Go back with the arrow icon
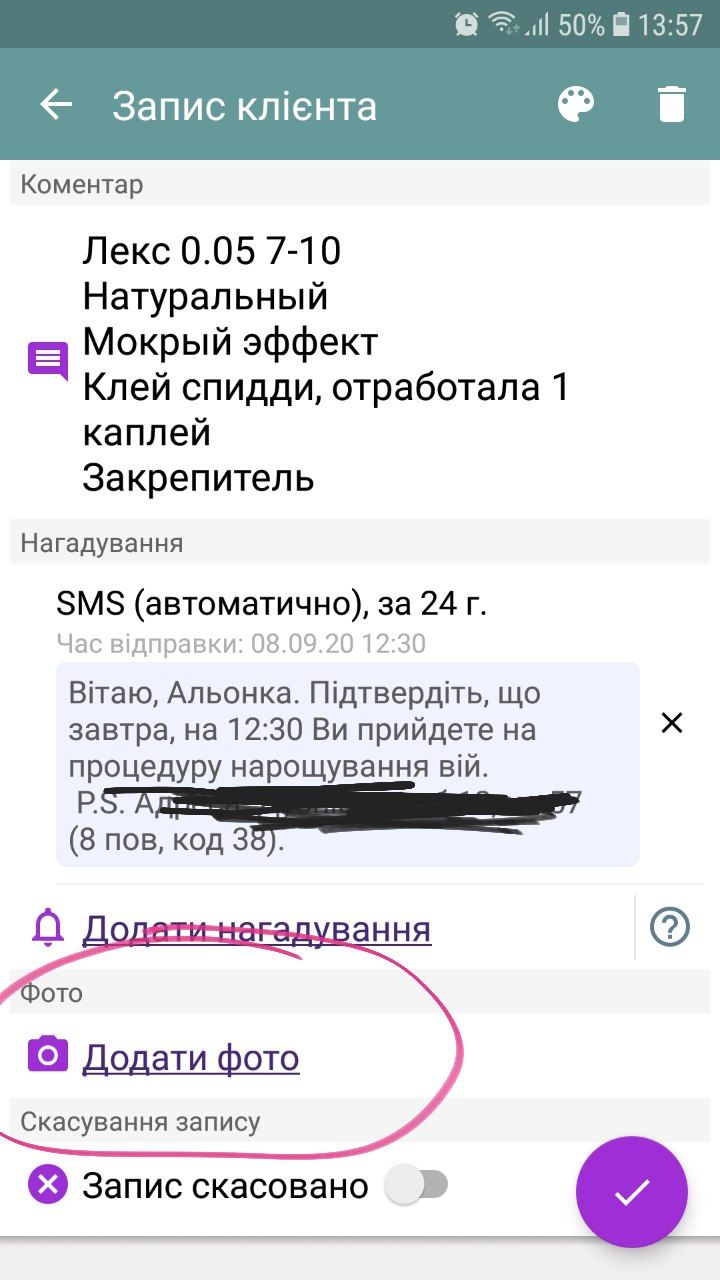The height and width of the screenshot is (1280, 720). (x=56, y=105)
